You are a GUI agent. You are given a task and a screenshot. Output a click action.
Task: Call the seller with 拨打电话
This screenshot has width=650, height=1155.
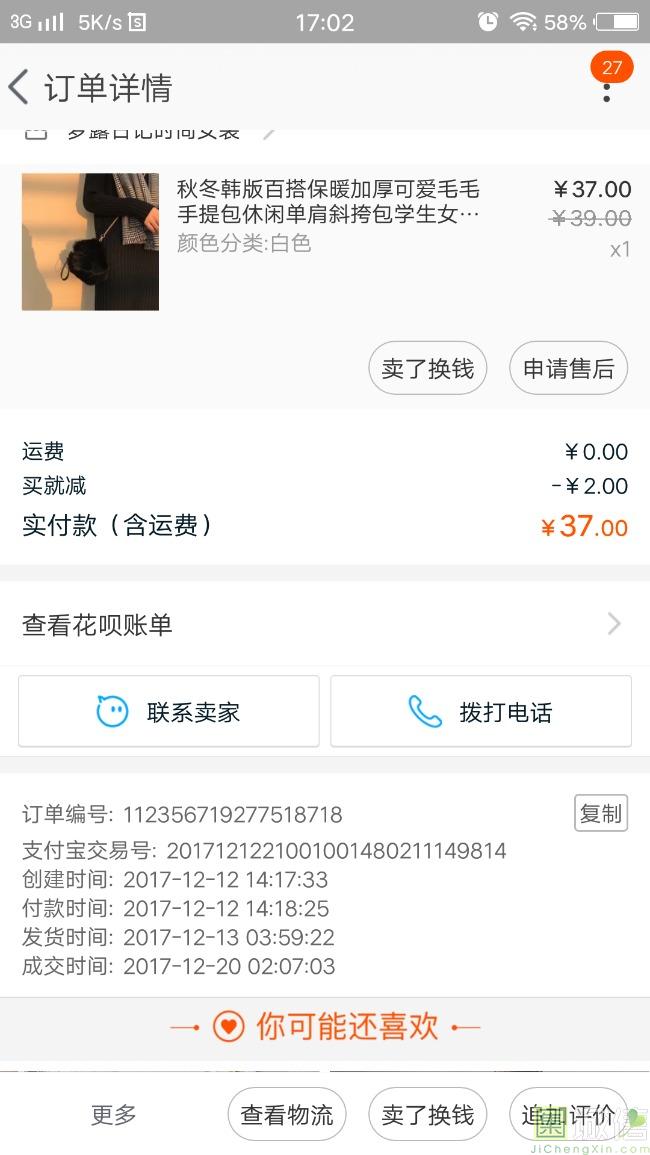pos(481,712)
